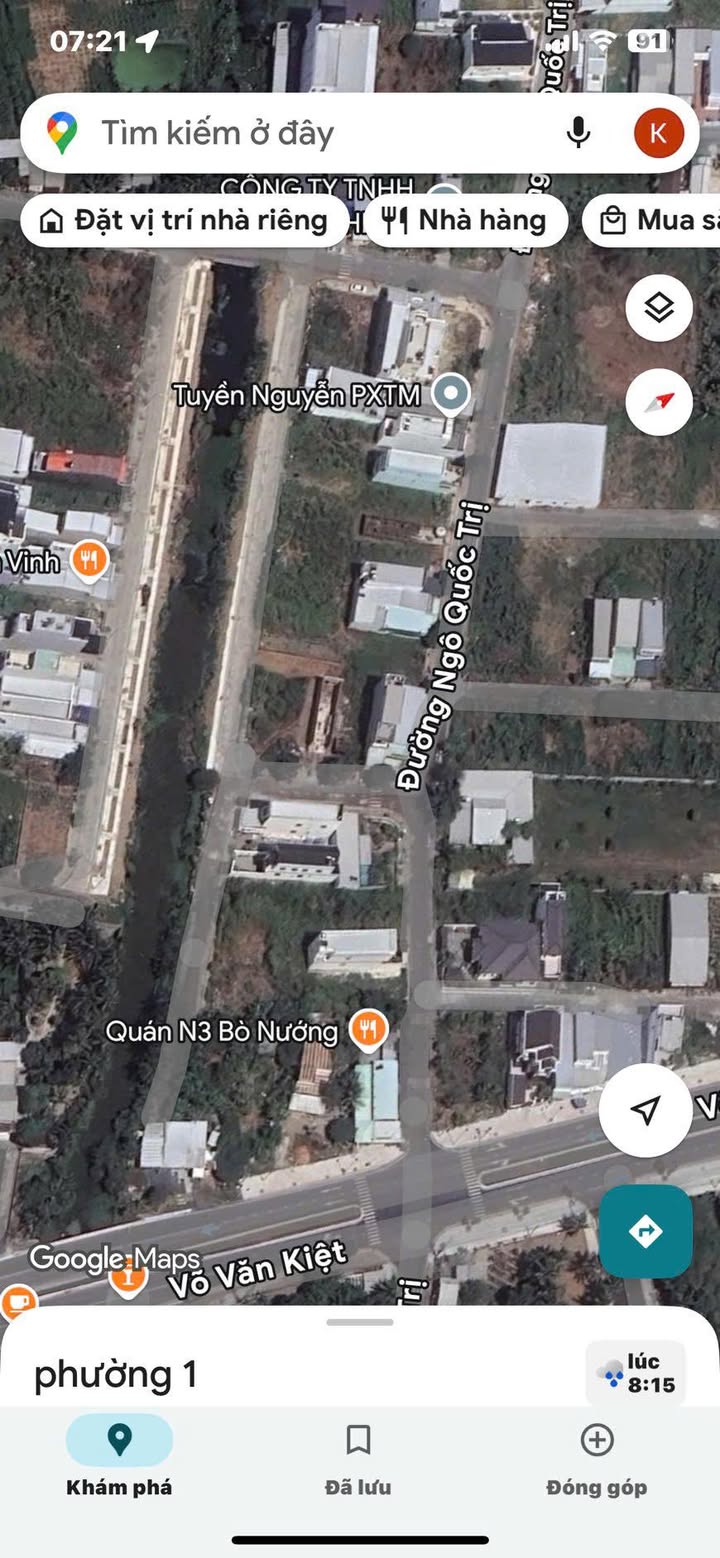Select the 'Đặt vị trí nhà riêng' chip
This screenshot has height=1558, width=720.
pyautogui.click(x=185, y=221)
